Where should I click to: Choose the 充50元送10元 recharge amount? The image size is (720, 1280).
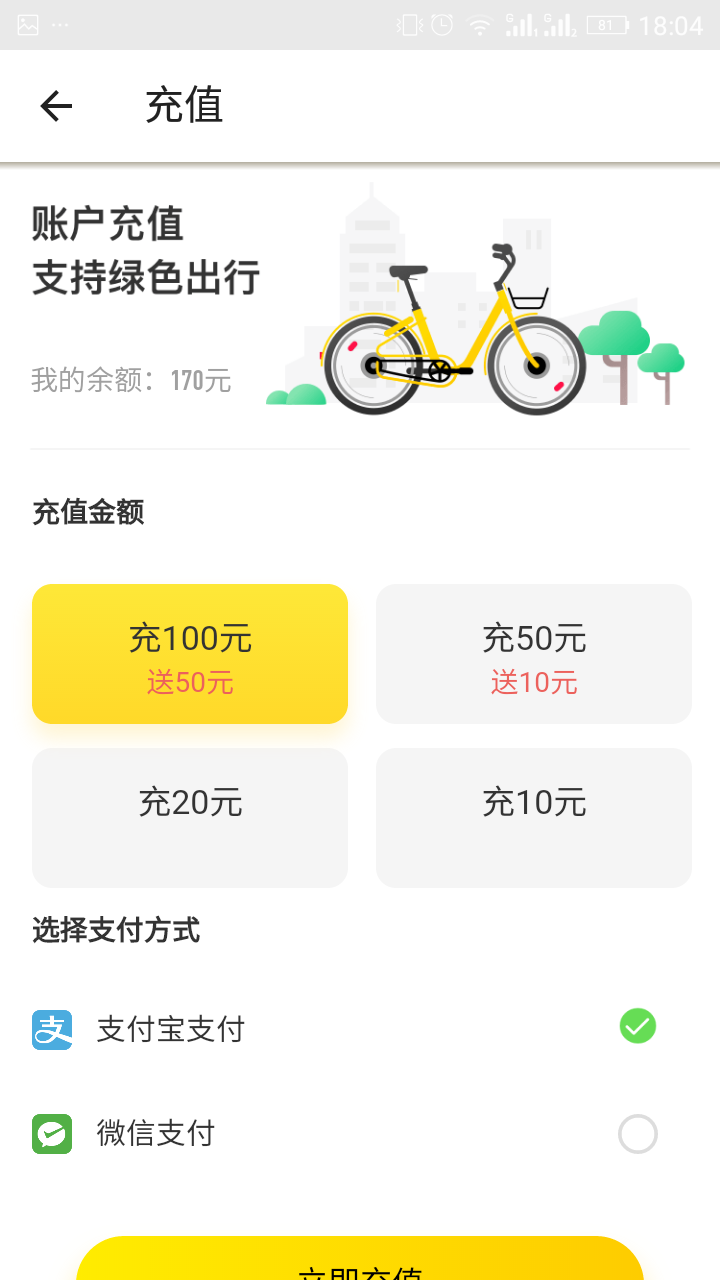coord(533,653)
